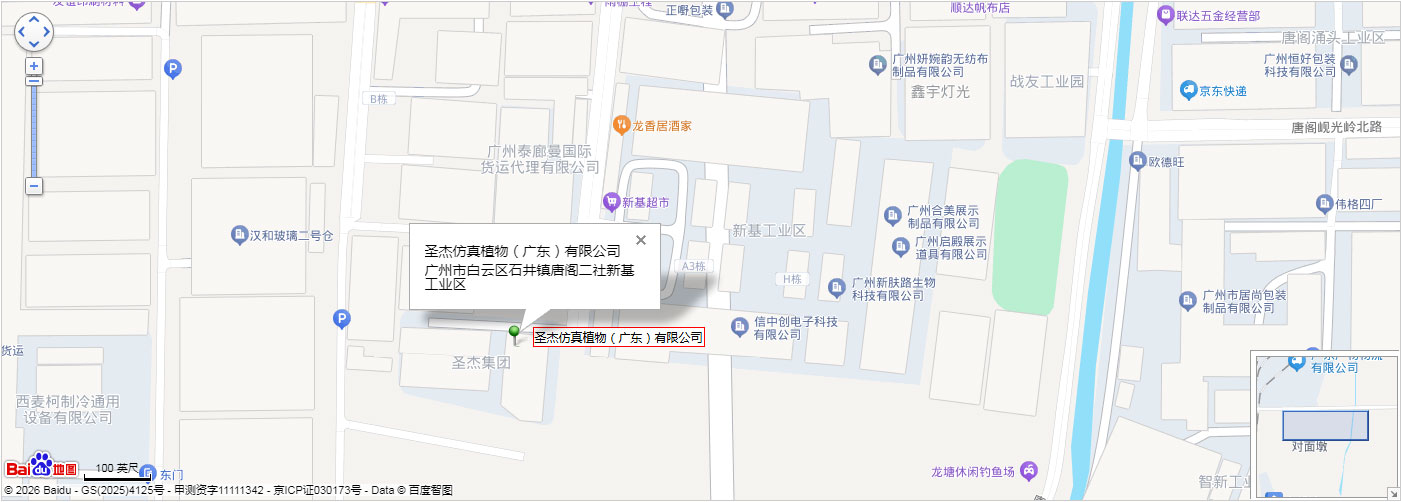Select 汉和玻璃二号仓 marker

pos(239,235)
